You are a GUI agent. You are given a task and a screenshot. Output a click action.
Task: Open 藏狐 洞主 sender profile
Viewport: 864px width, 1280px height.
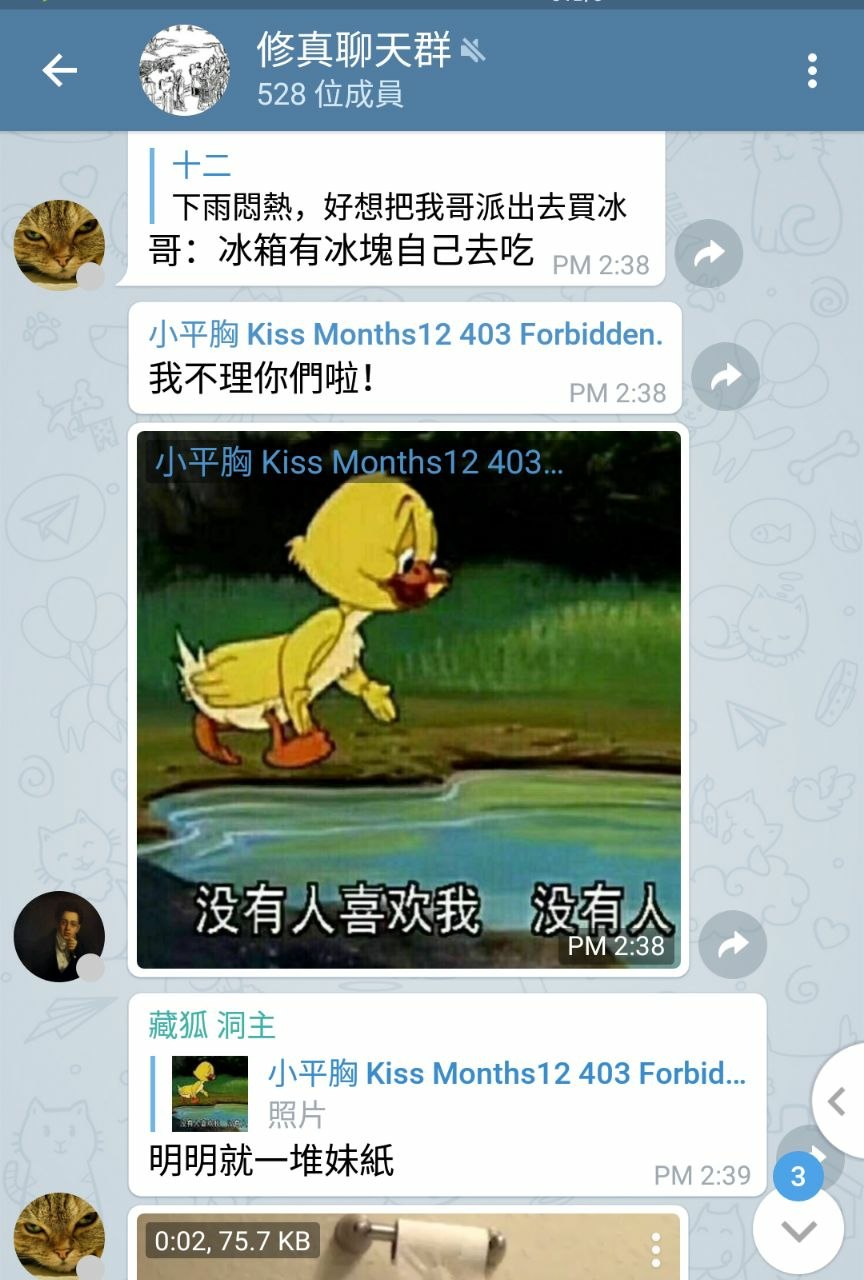pyautogui.click(x=211, y=1025)
